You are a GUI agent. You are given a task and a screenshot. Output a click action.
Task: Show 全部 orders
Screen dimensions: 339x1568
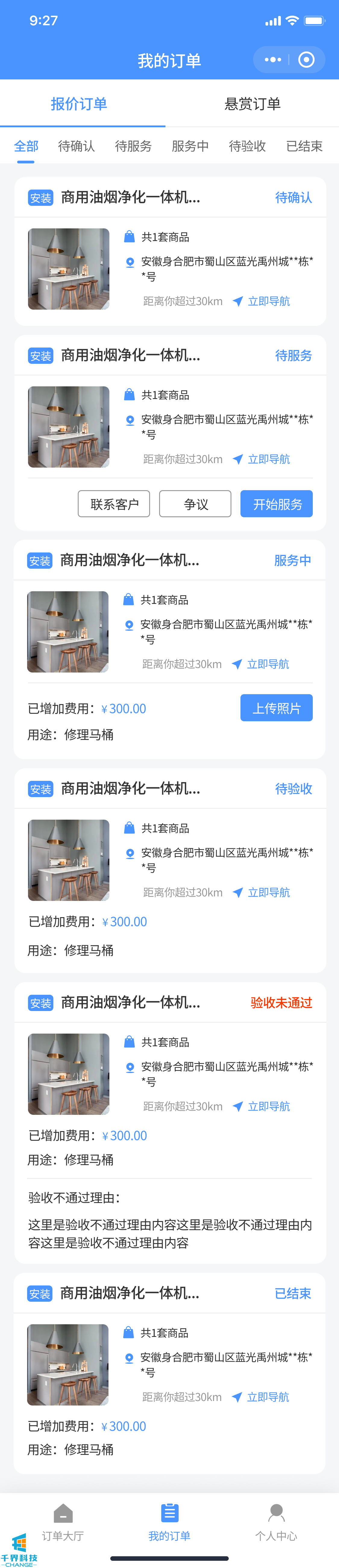tap(26, 146)
